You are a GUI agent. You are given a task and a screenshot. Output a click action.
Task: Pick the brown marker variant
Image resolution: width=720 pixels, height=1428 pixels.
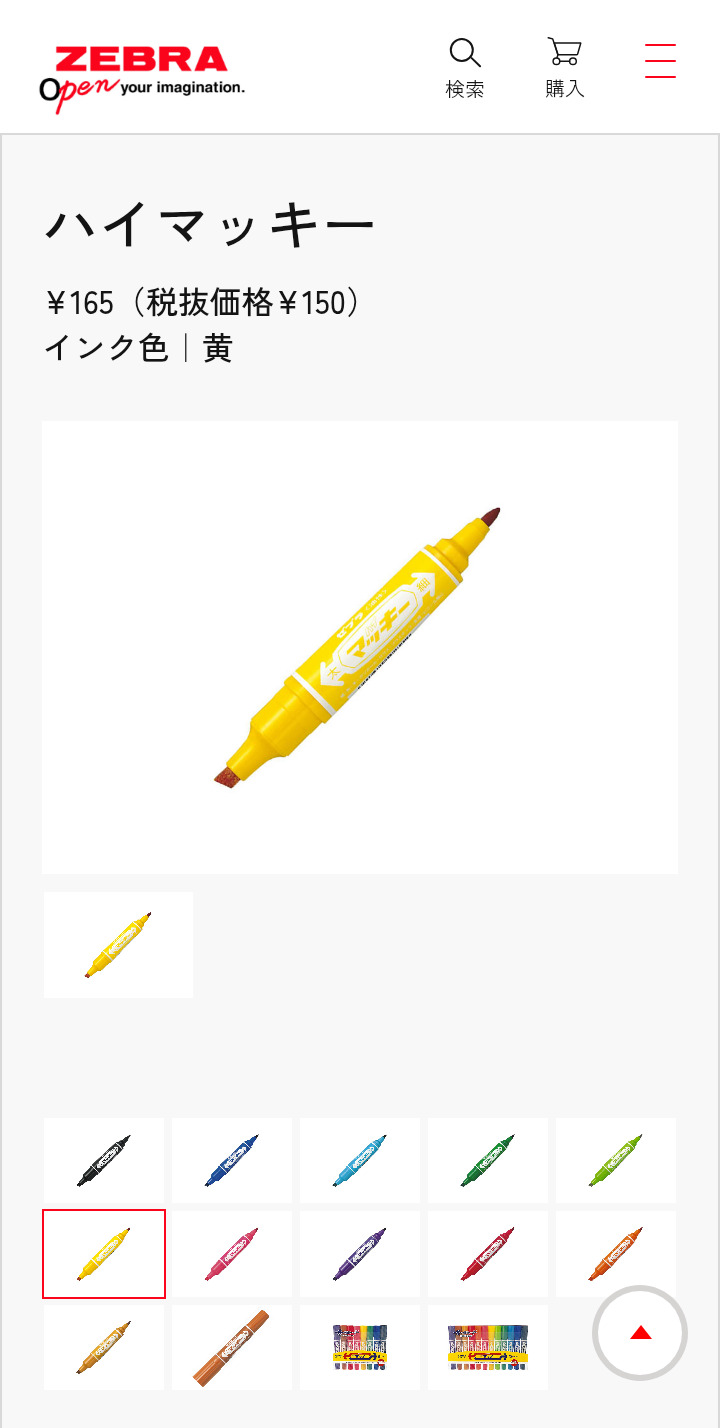(232, 1347)
